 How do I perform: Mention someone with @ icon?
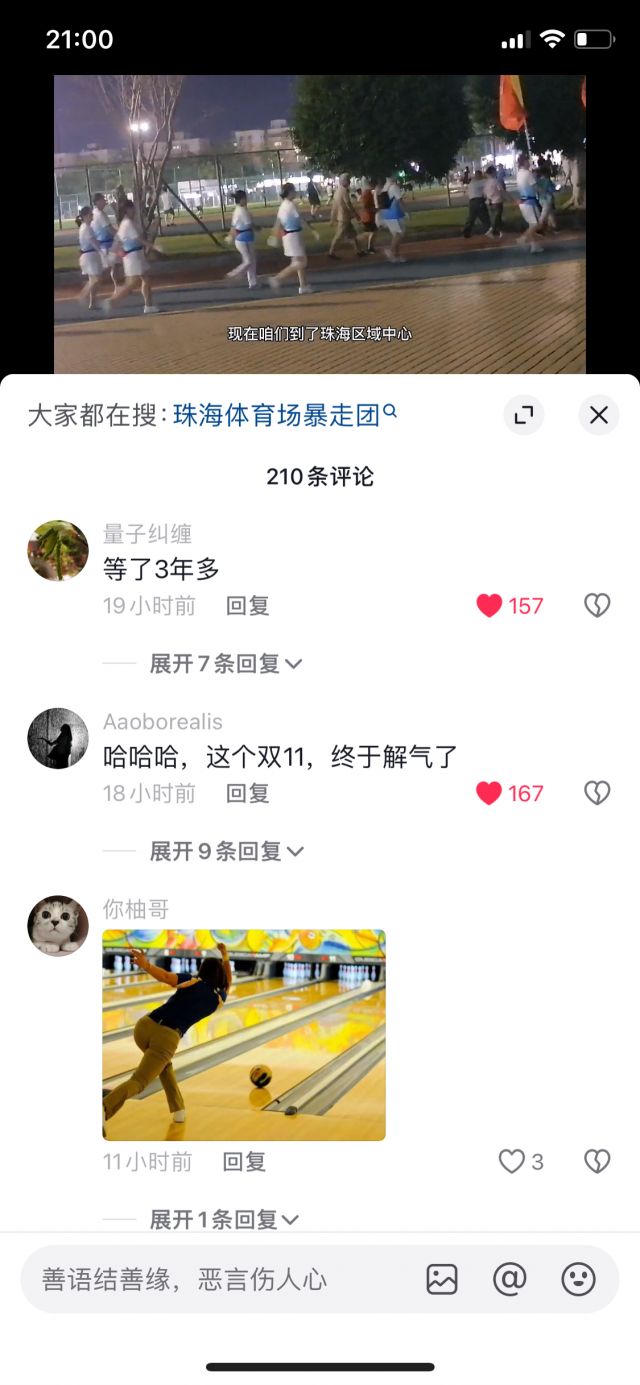coord(509,1279)
